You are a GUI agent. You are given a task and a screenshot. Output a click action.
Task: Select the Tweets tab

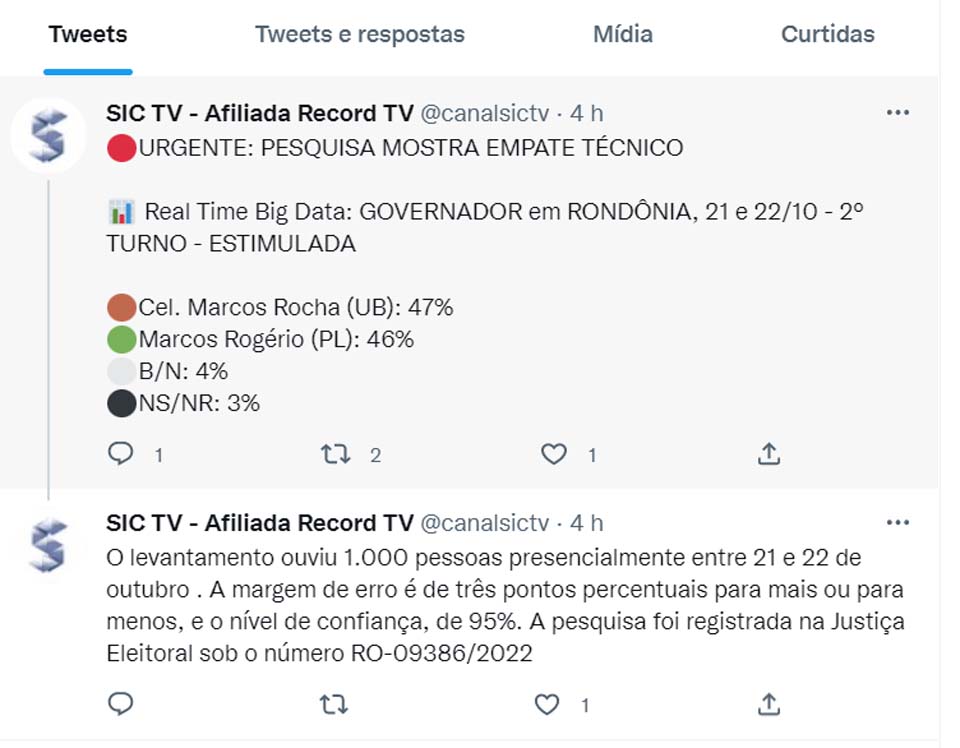tap(88, 35)
